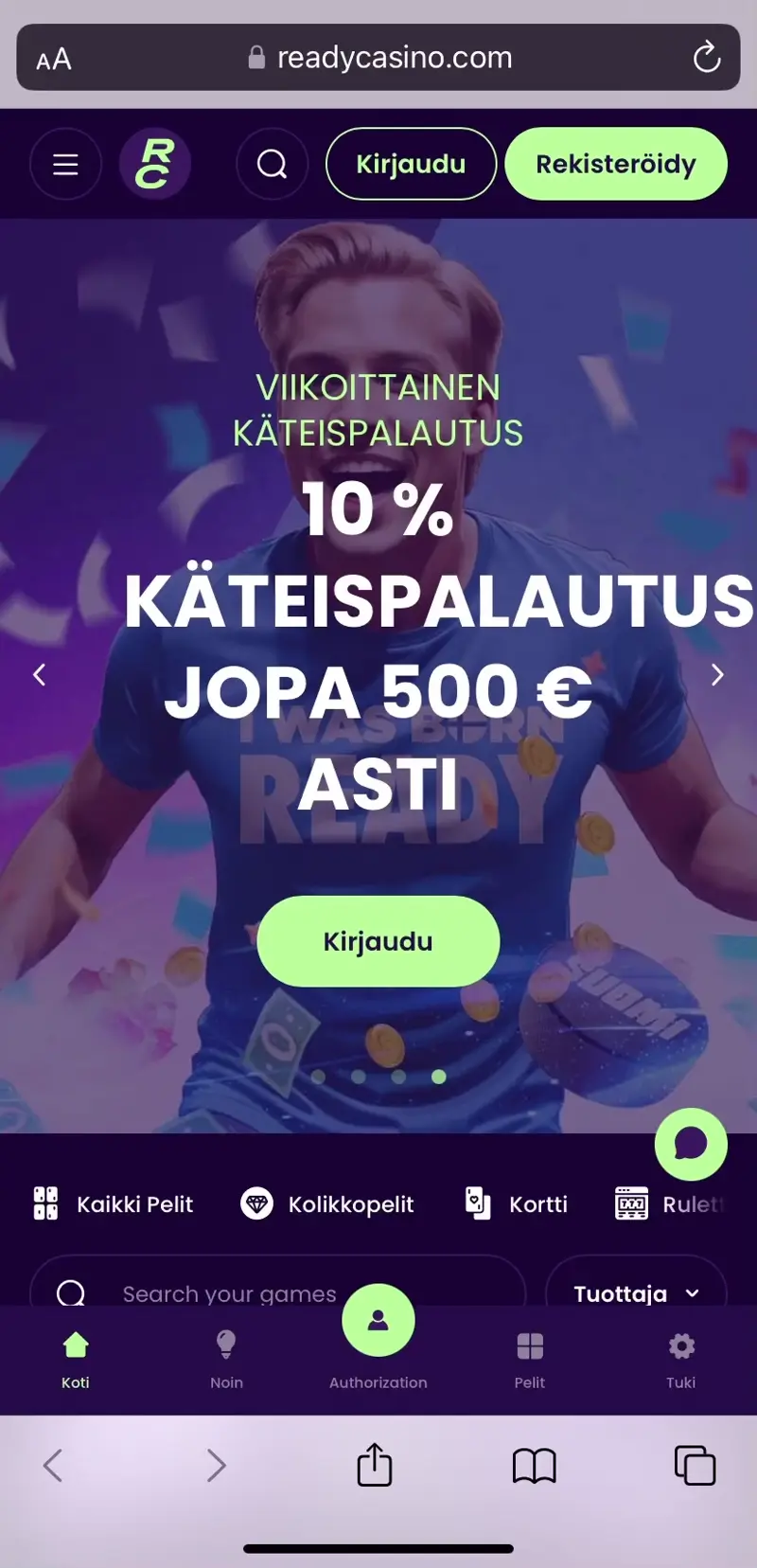Reload the readycasino.com page
The width and height of the screenshot is (757, 1568).
pos(707,57)
